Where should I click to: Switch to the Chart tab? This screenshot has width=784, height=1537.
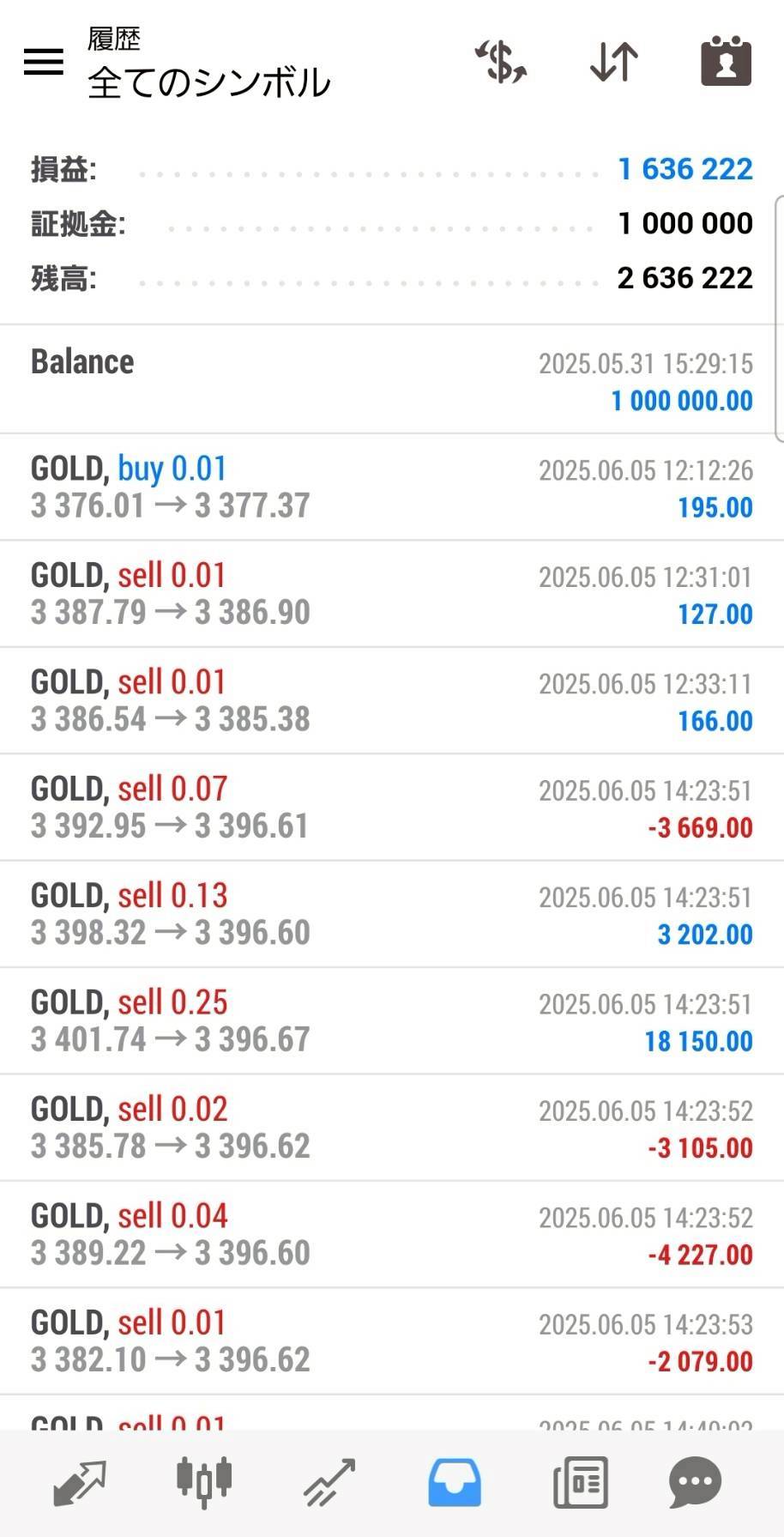pyautogui.click(x=204, y=1482)
